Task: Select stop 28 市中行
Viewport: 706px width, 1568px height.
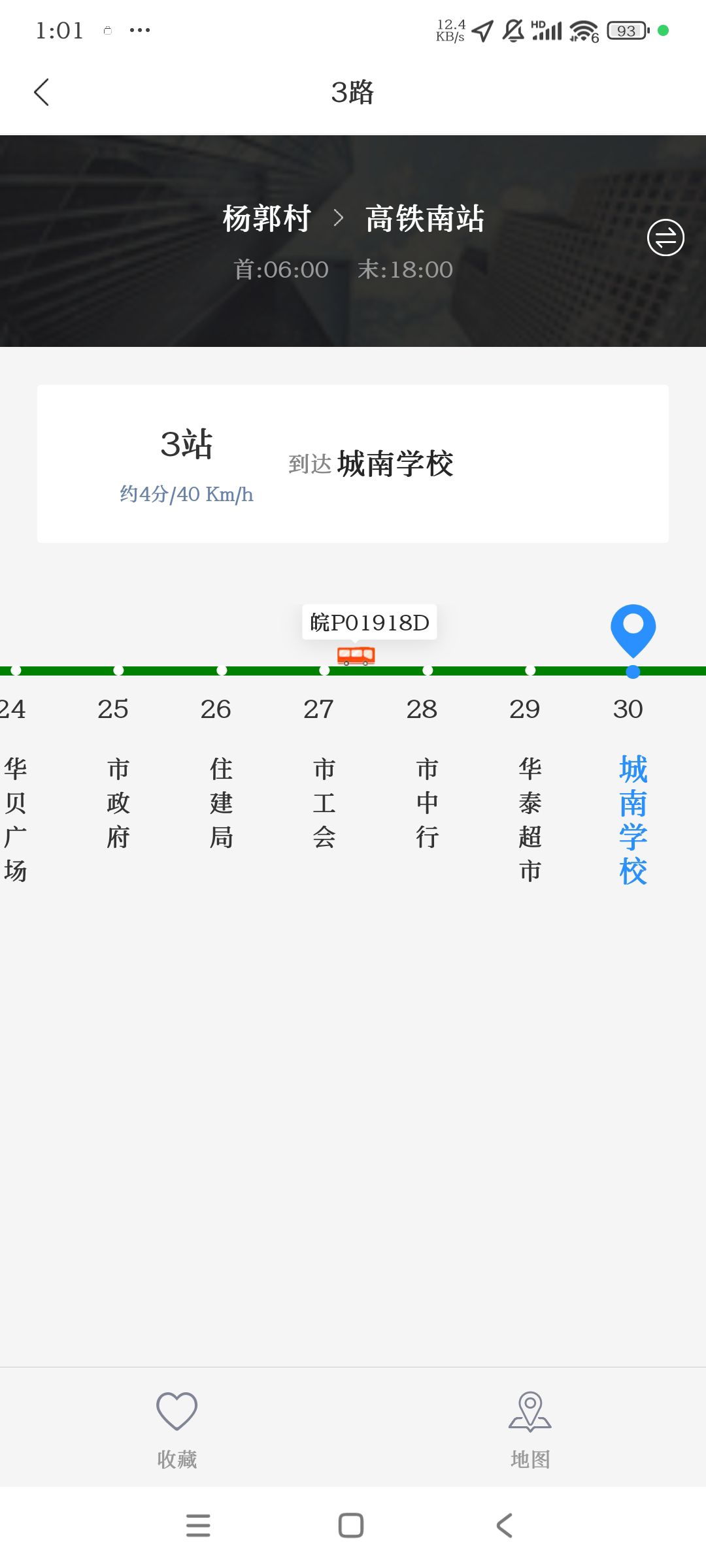Action: (428, 802)
